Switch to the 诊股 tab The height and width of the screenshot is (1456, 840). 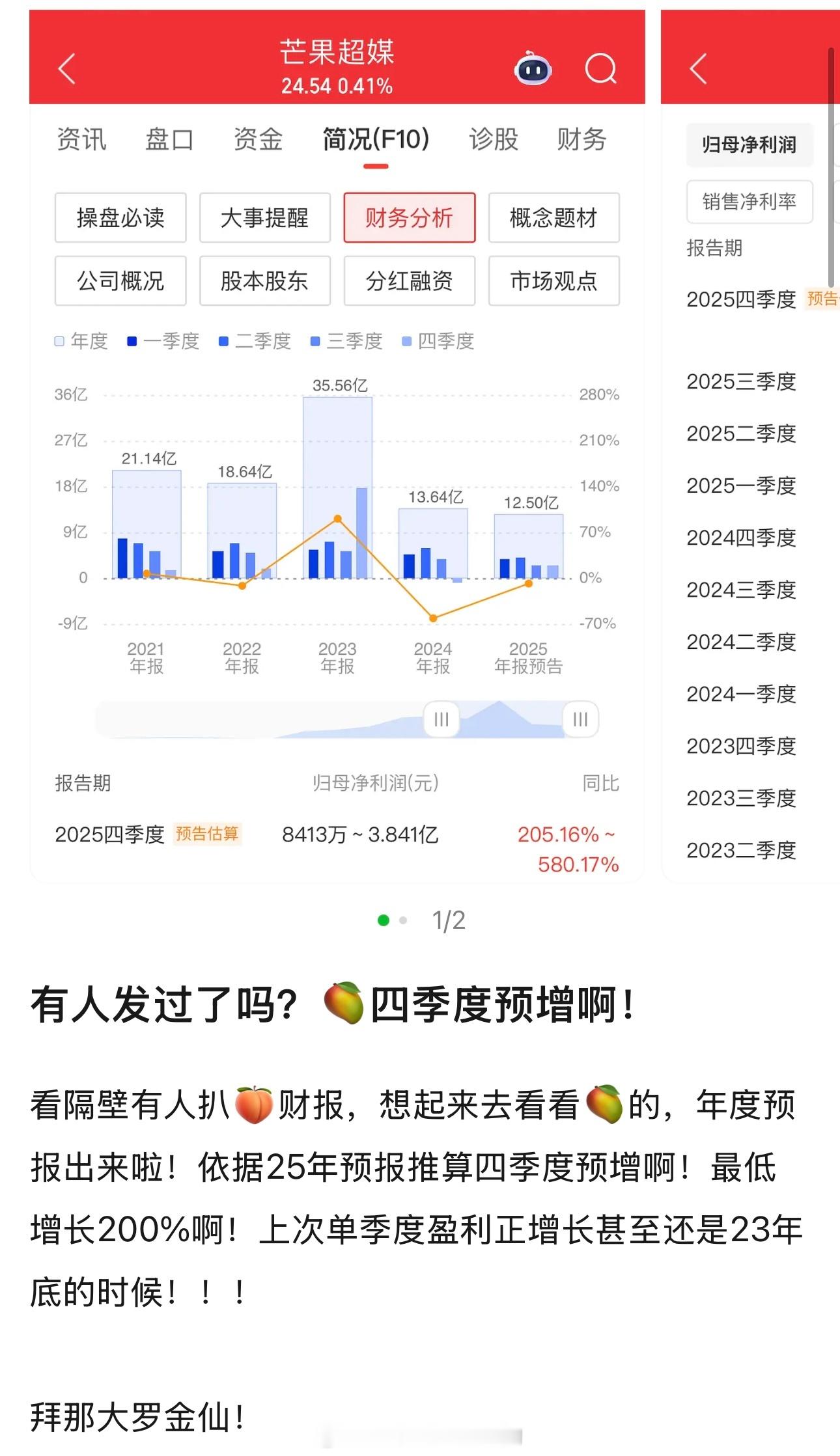tap(494, 139)
